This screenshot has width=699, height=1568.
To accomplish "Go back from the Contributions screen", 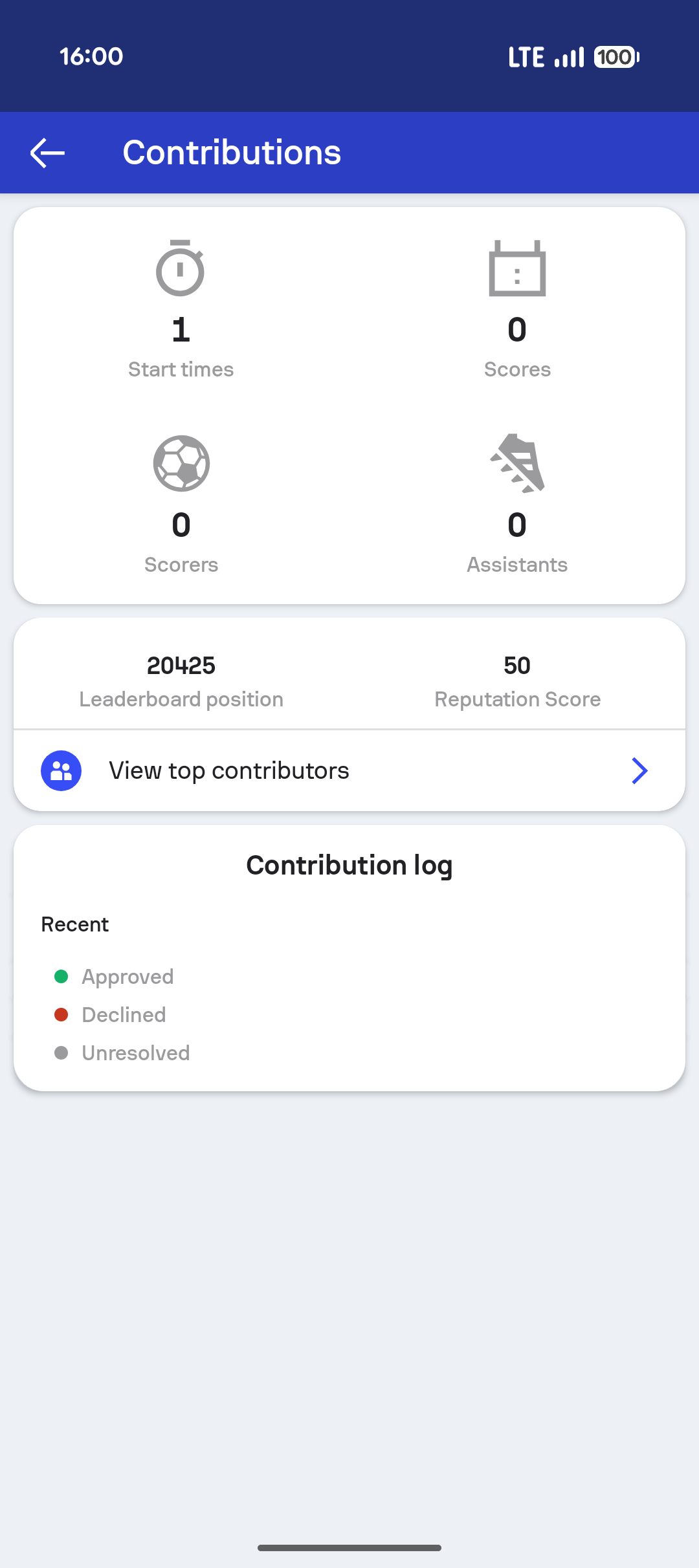I will click(48, 153).
